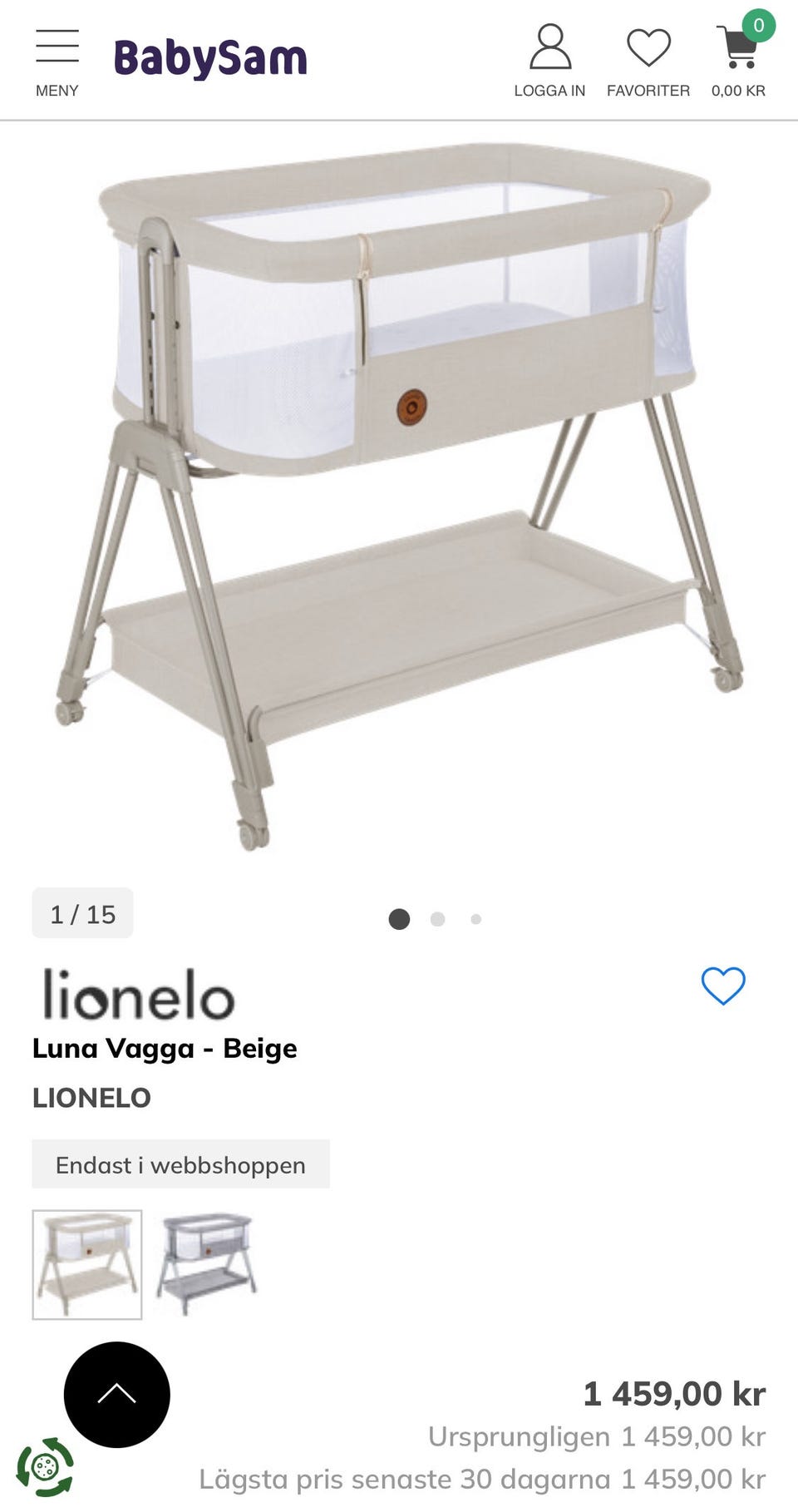This screenshot has width=798, height=1512.
Task: Jump to second image via dot indicator
Action: pyautogui.click(x=438, y=919)
